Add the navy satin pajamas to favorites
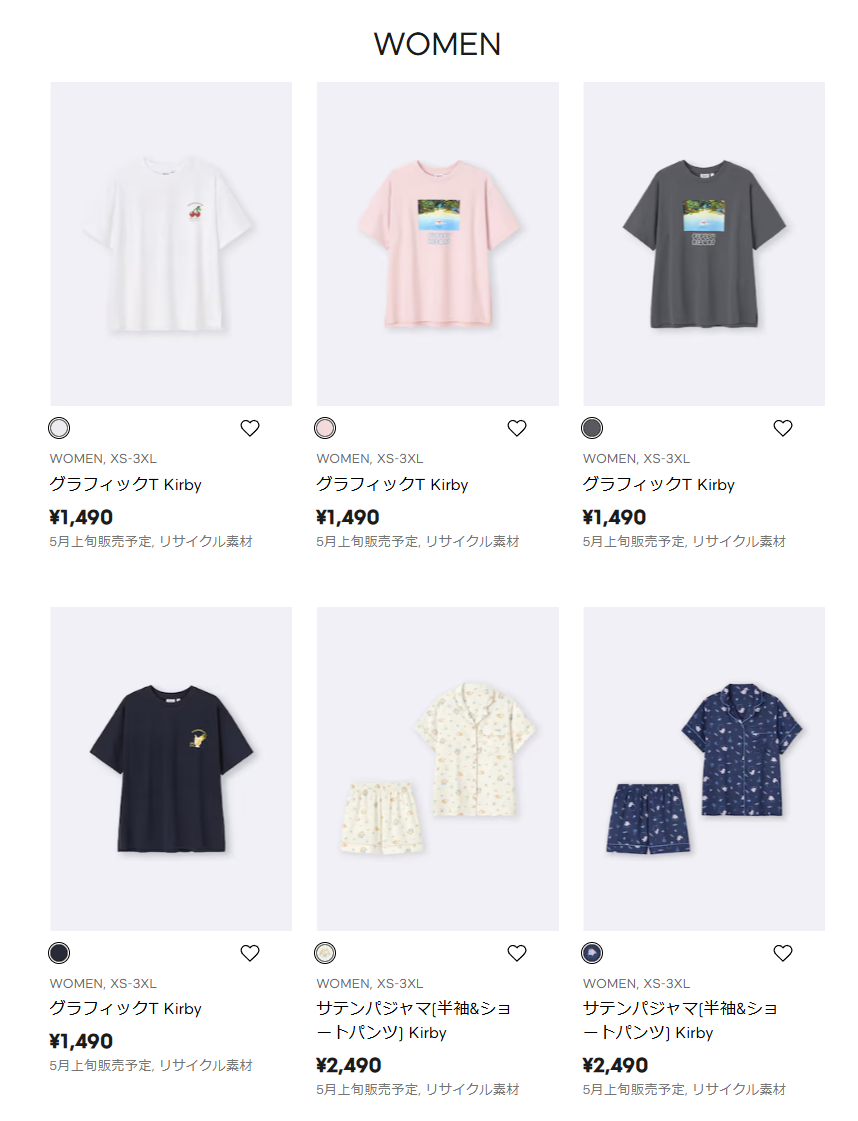858x1121 pixels. 783,953
